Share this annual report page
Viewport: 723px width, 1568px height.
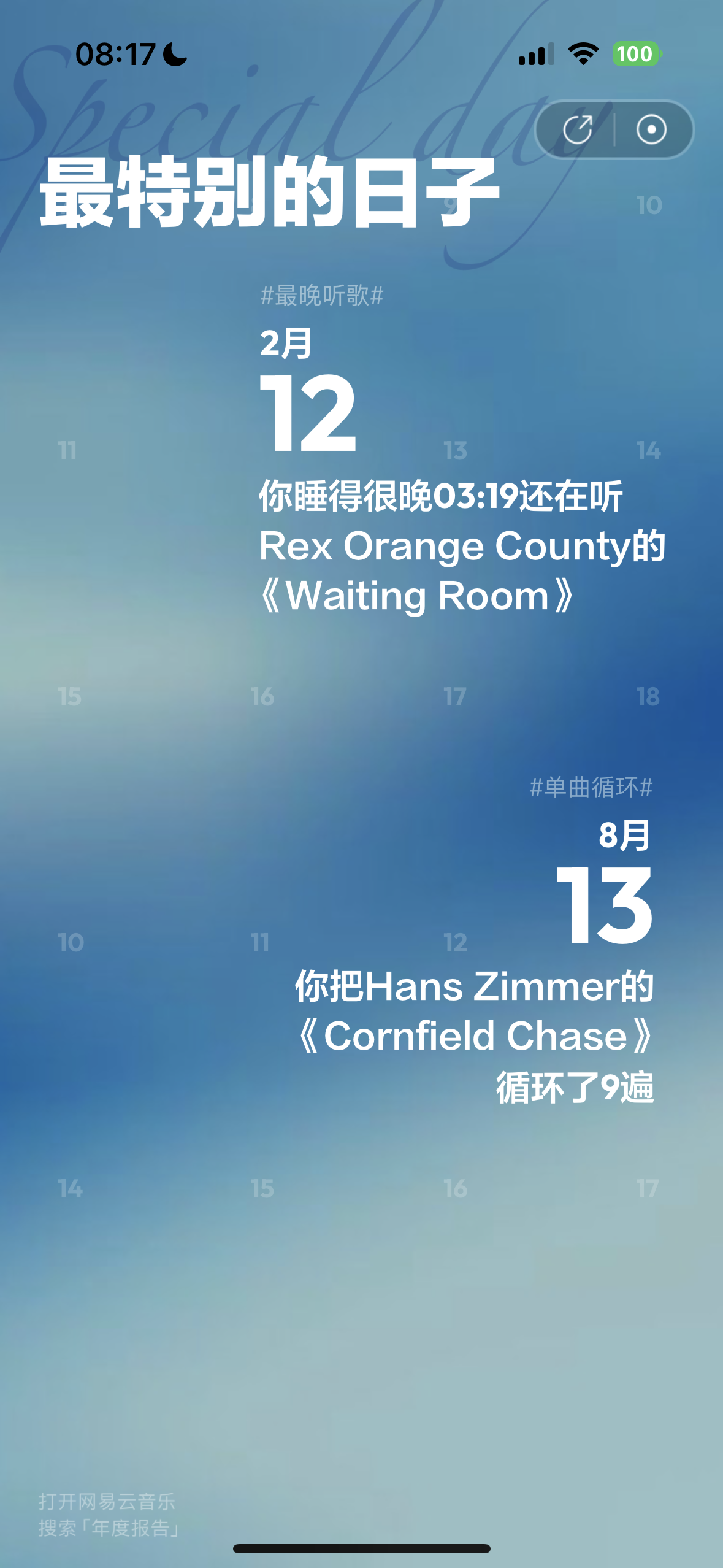[x=577, y=129]
